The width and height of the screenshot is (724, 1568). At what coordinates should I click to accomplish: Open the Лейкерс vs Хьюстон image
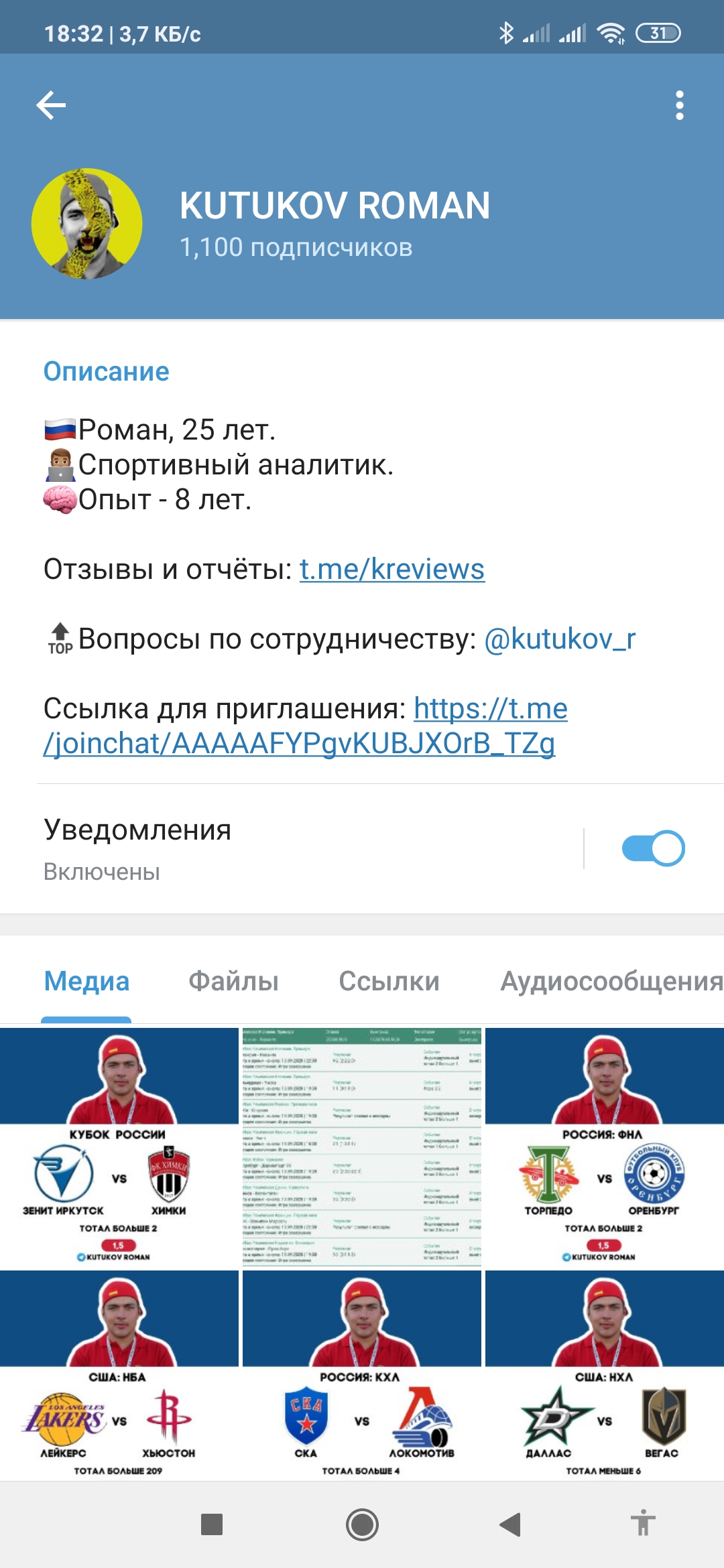pos(119,1375)
